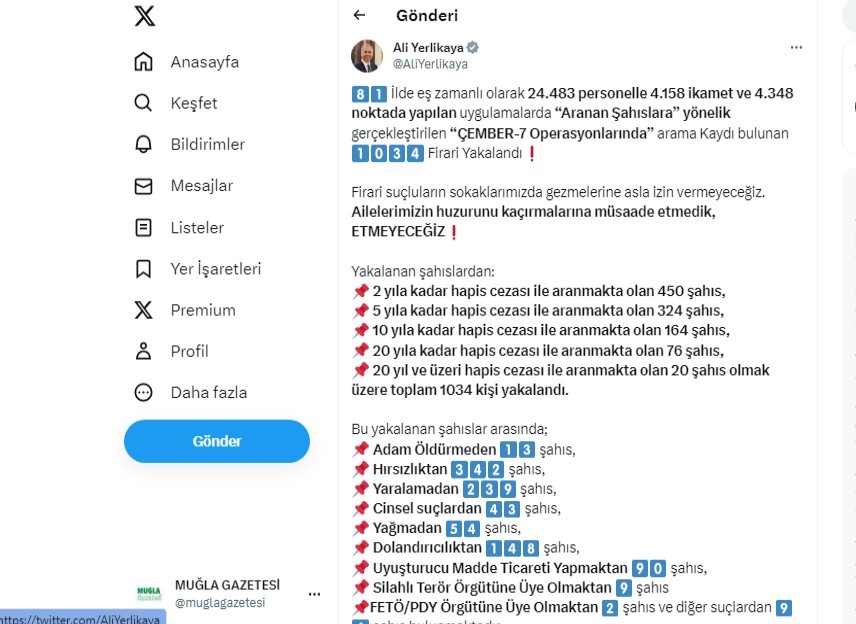Tap the blue Gönder button
856x624 pixels.
tap(217, 441)
